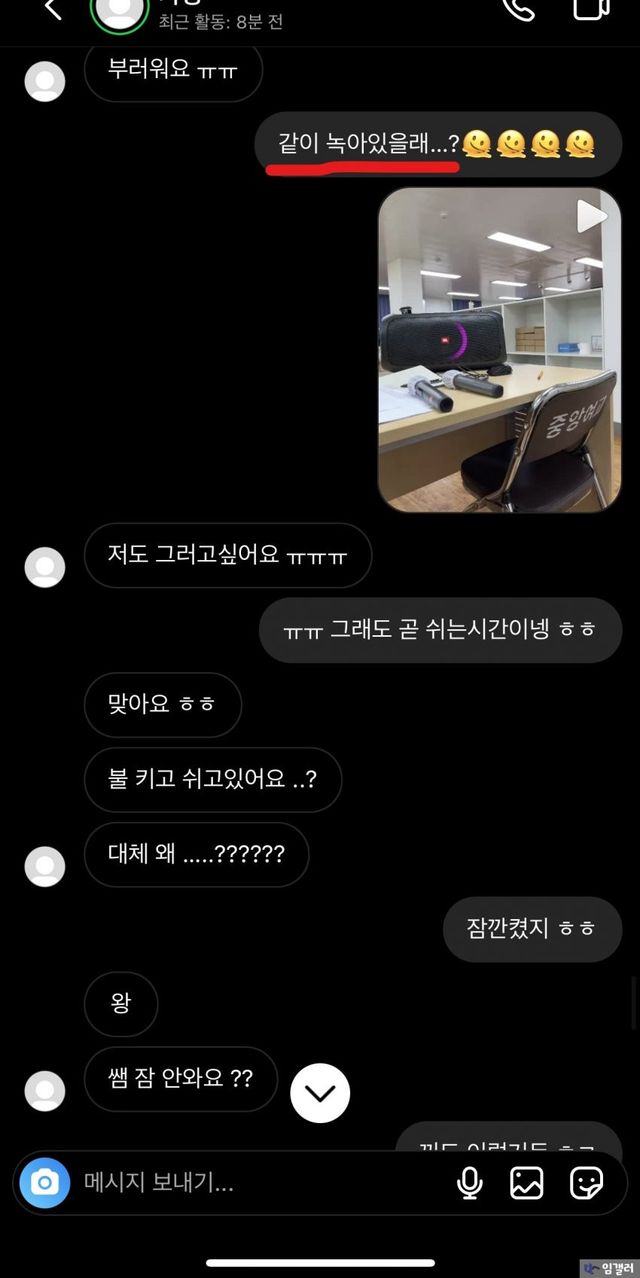Go back with the top-left arrow

coord(53,10)
